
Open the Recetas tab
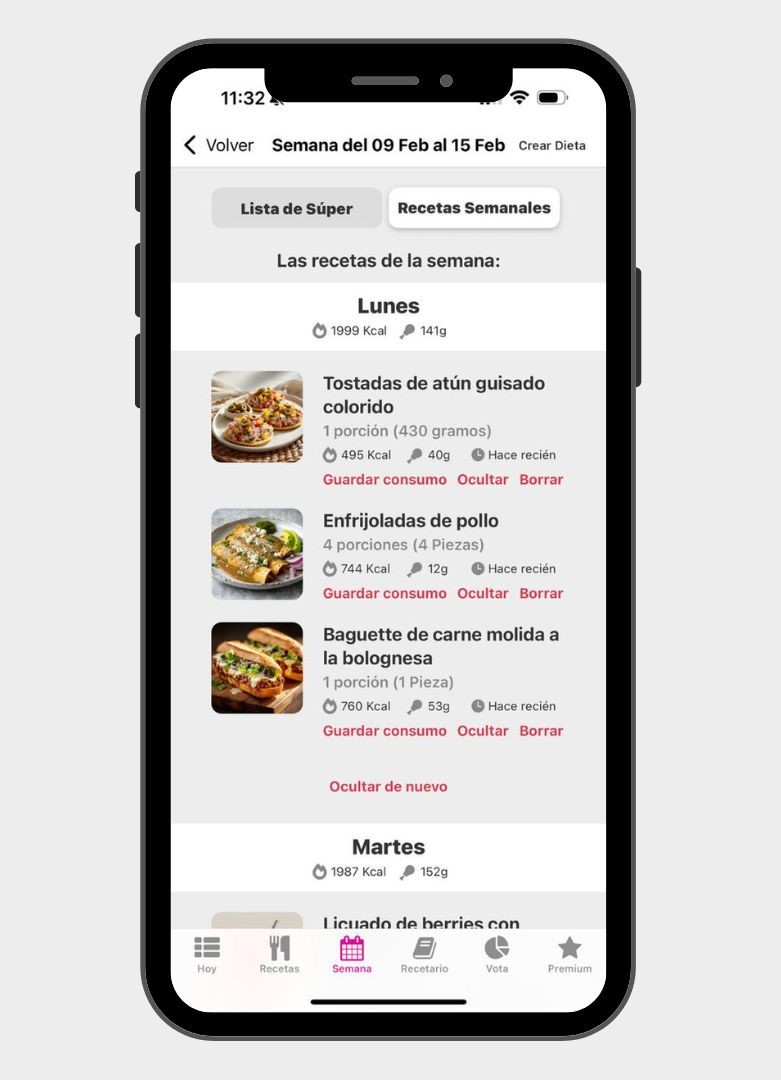pyautogui.click(x=279, y=955)
